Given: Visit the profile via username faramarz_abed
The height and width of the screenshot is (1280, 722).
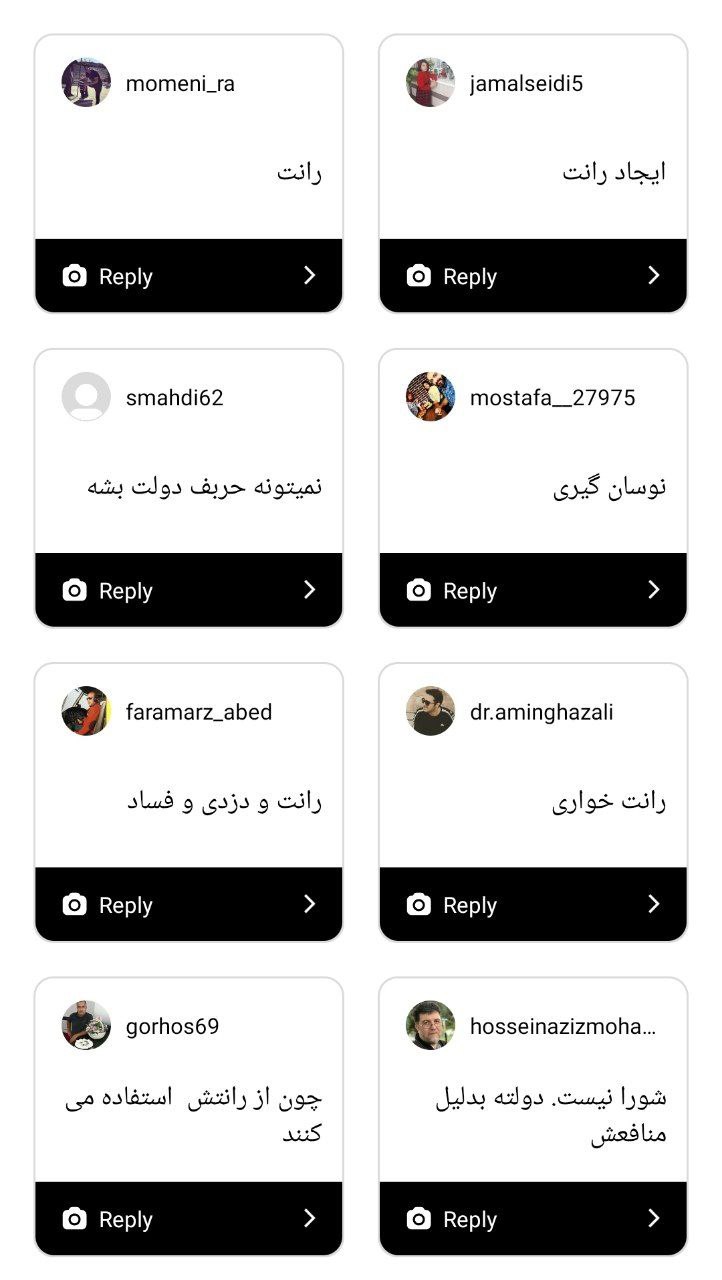Looking at the screenshot, I should 198,712.
